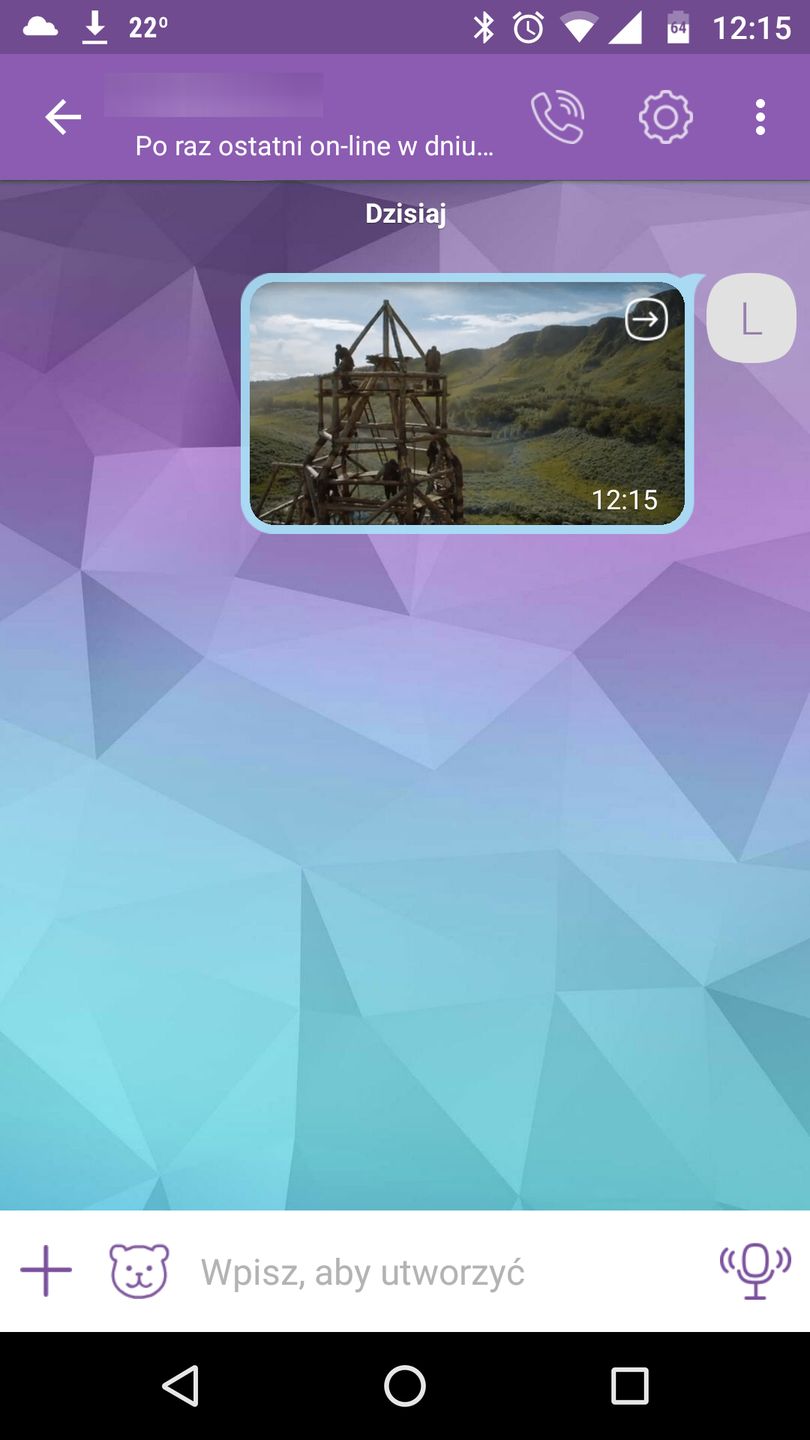Image resolution: width=810 pixels, height=1440 pixels.
Task: Open the bear sticker picker
Action: tap(139, 1271)
